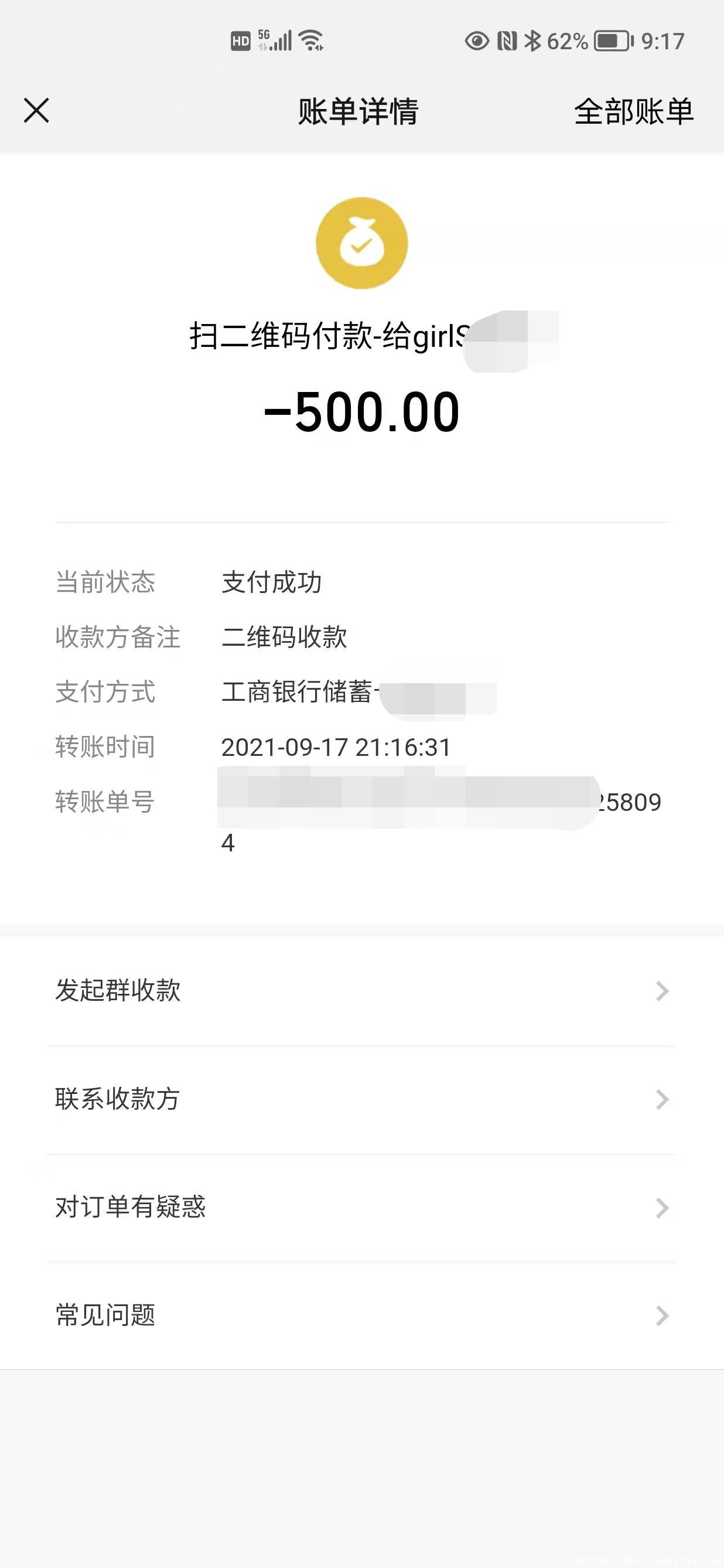Viewport: 724px width, 1568px height.
Task: Open 常见问题 (FAQ)
Action: click(x=361, y=1316)
